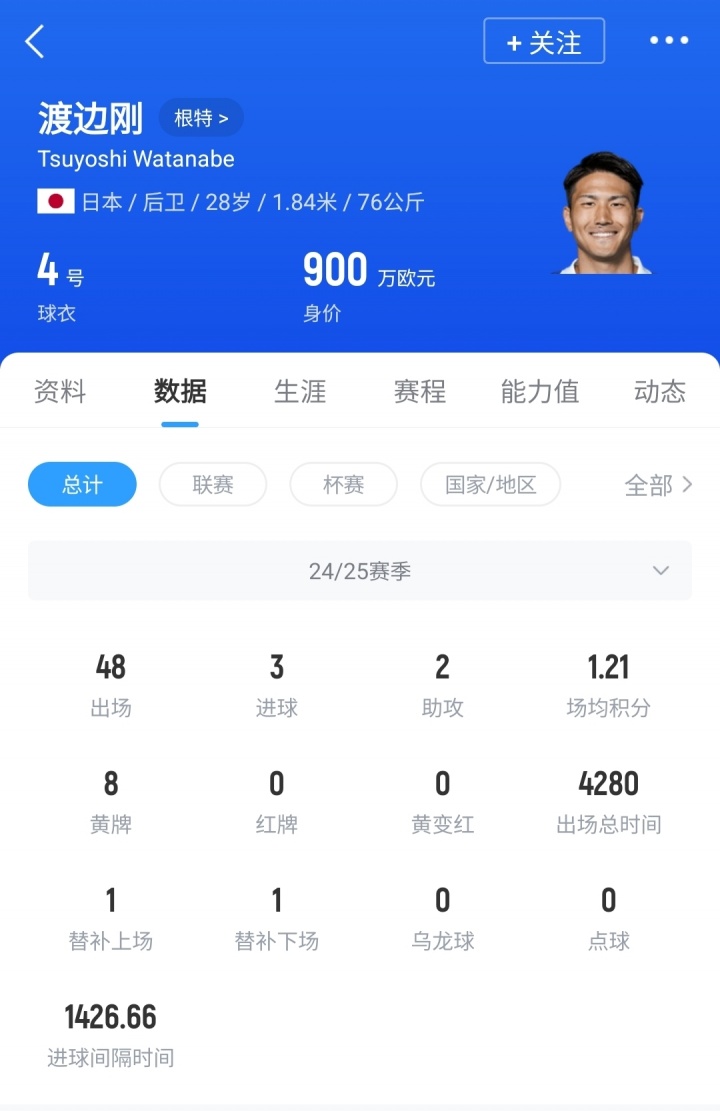
Task: Select the 国家/地区 filter chip
Action: click(490, 485)
